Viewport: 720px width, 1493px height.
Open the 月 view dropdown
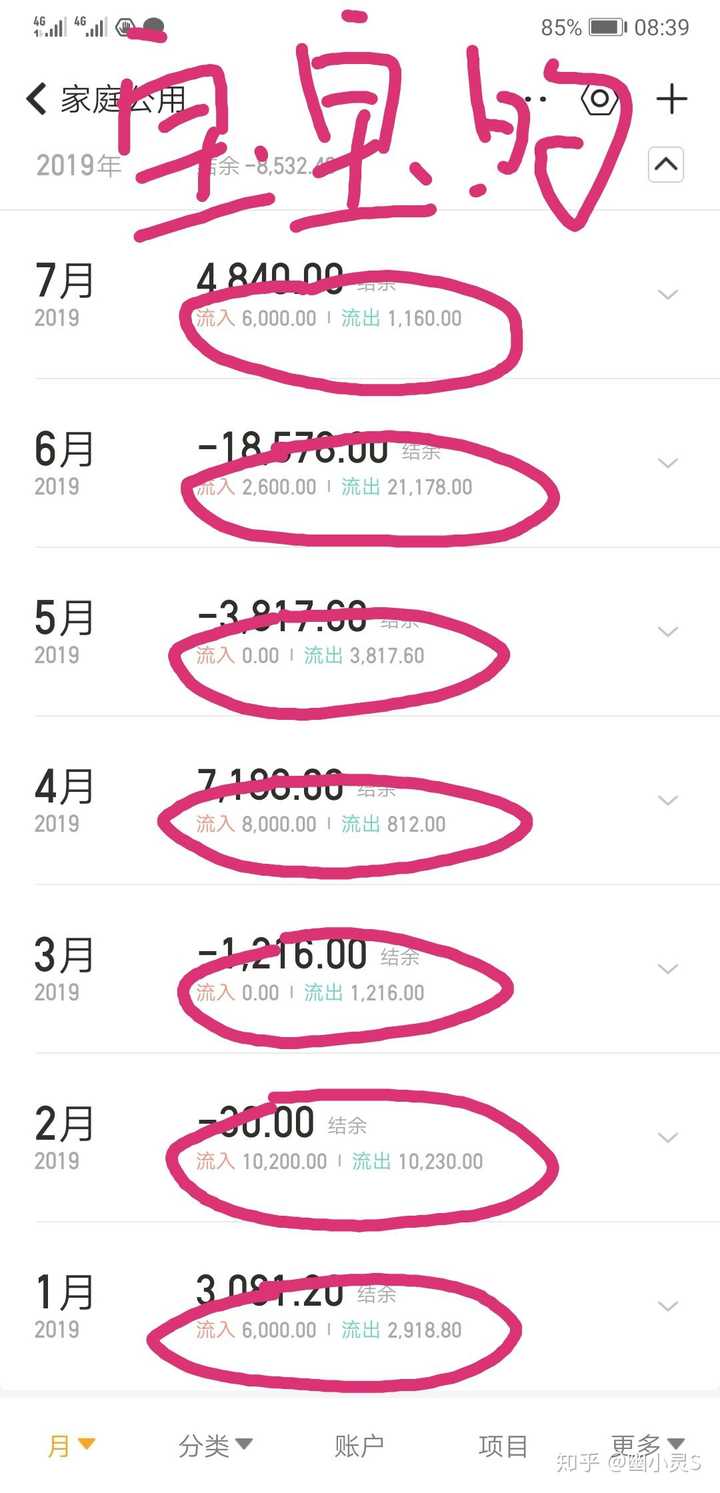[72, 1443]
